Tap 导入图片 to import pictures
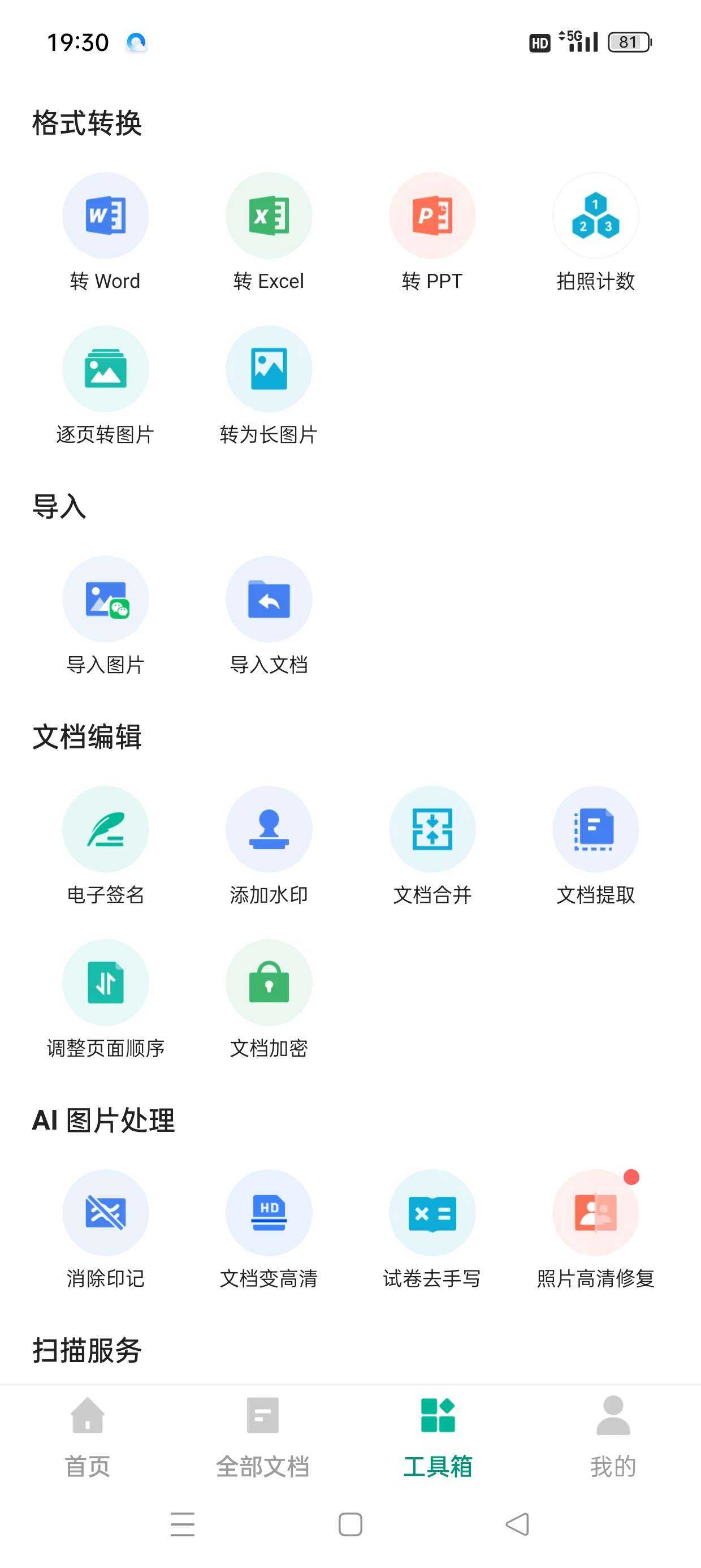The height and width of the screenshot is (1568, 701). [x=105, y=600]
